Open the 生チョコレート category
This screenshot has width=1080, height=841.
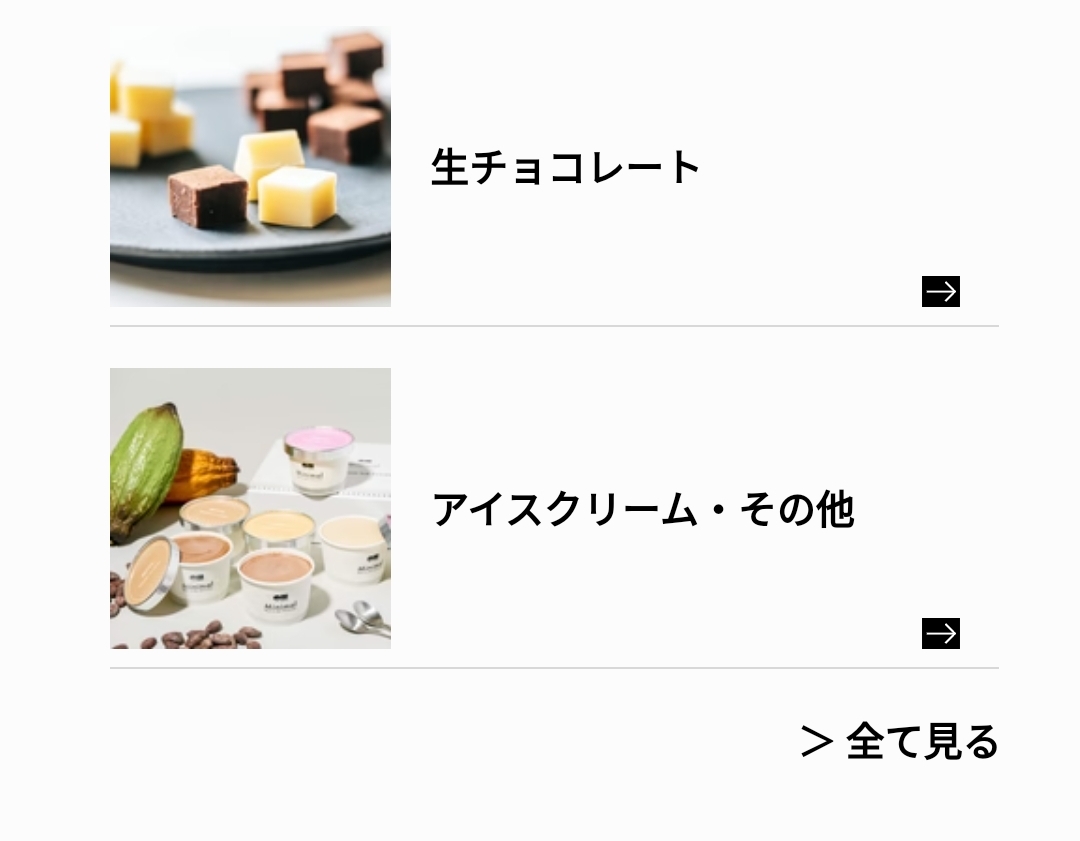click(565, 167)
